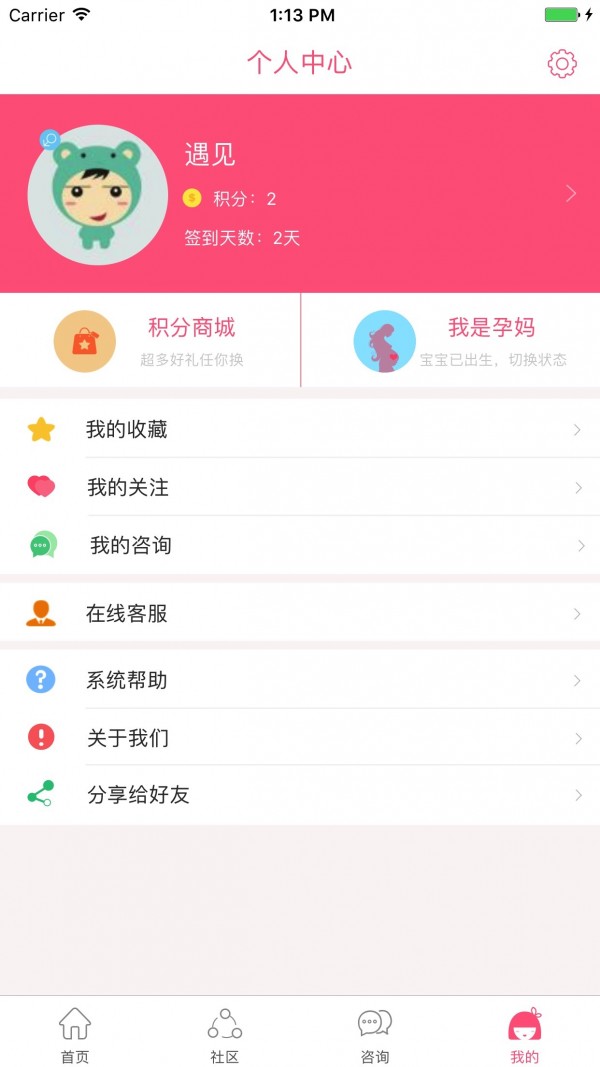Image resolution: width=600 pixels, height=1067 pixels.
Task: Open 我的关注 following list
Action: coord(300,488)
